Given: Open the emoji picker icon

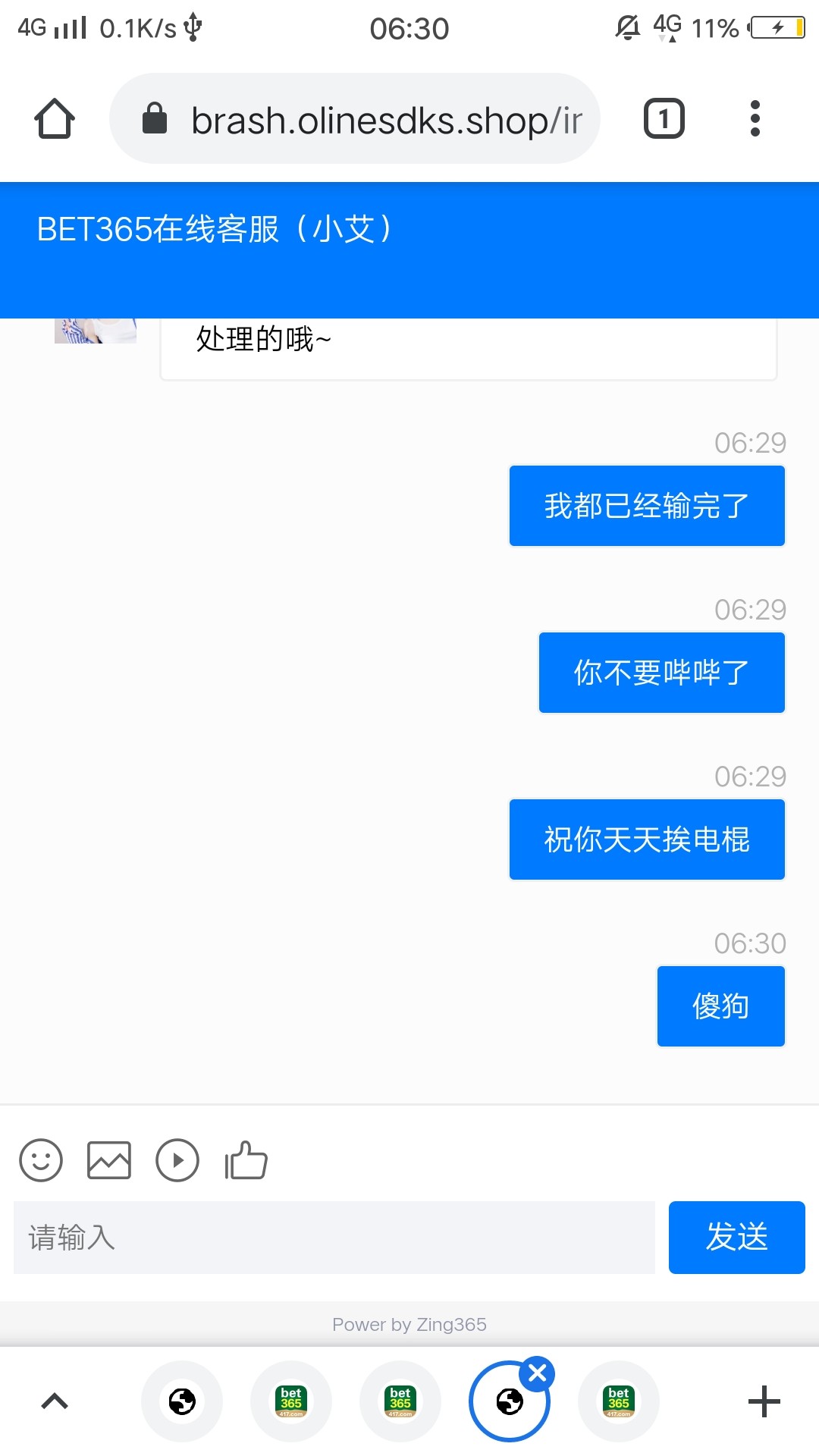Looking at the screenshot, I should coord(42,1160).
